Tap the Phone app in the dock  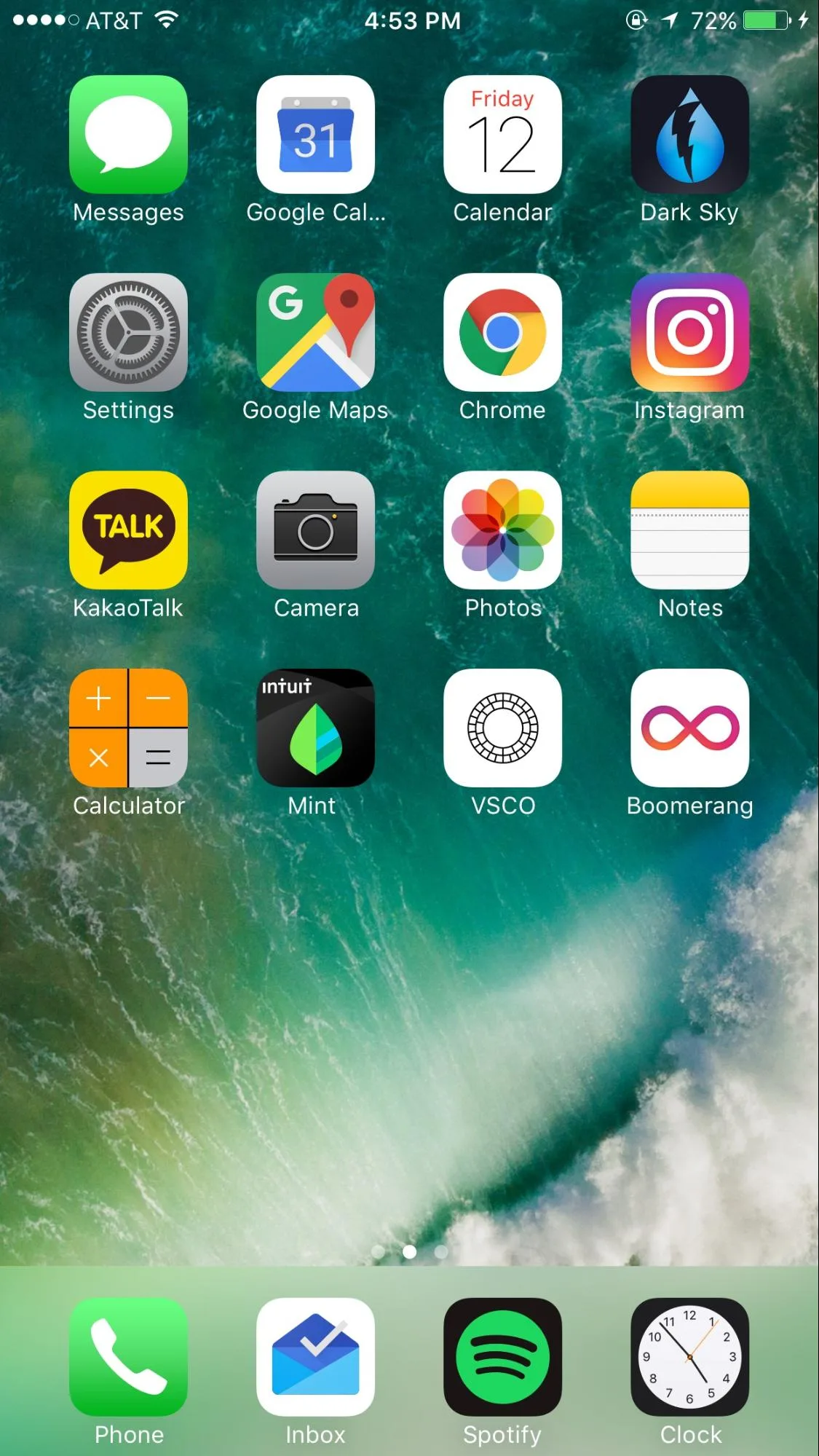click(x=128, y=1357)
